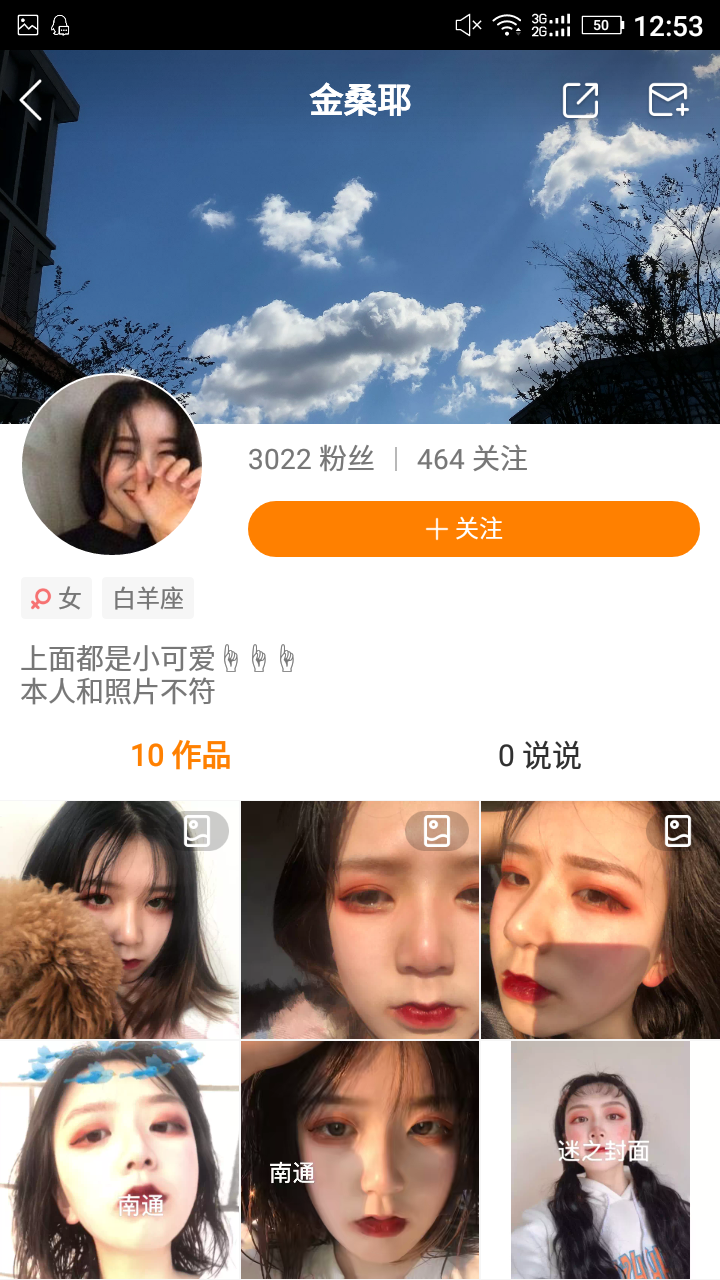Open the profile avatar photo

112,464
